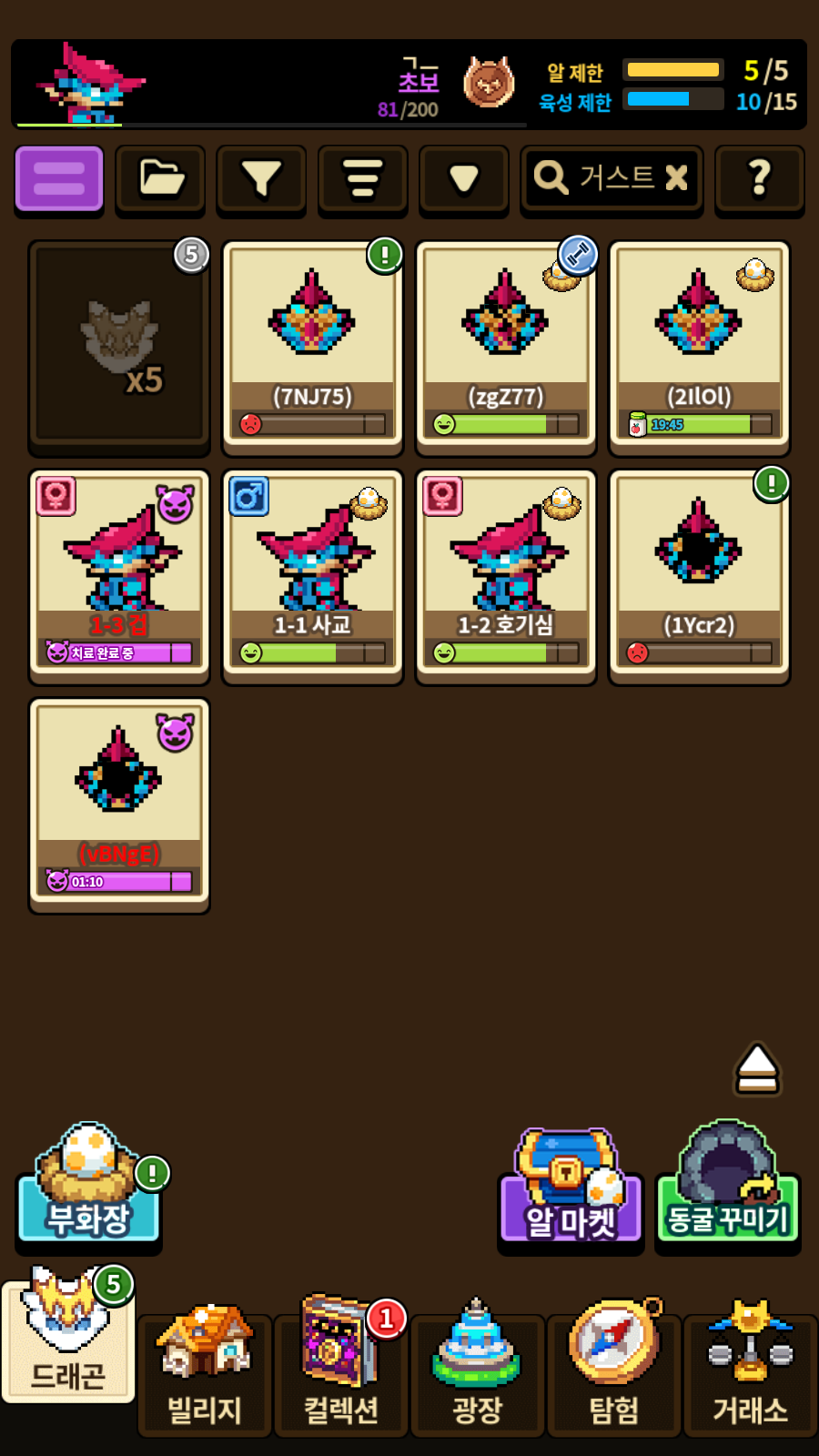Switch to the 탐험 tab
The image size is (819, 1456).
point(614,1374)
